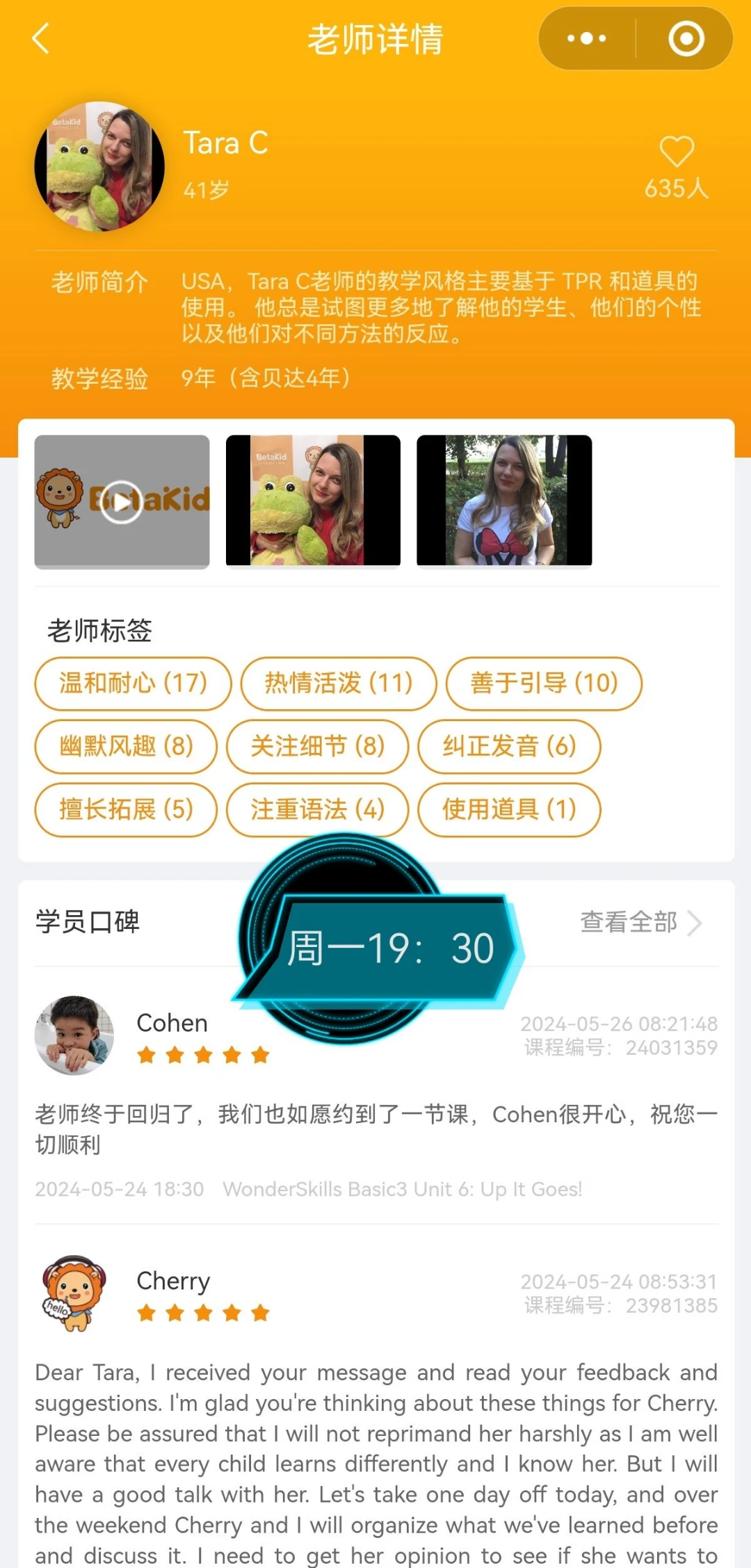This screenshot has height=1568, width=751.
Task: Tap the 擅长拓展 (5) tag
Action: click(x=126, y=809)
